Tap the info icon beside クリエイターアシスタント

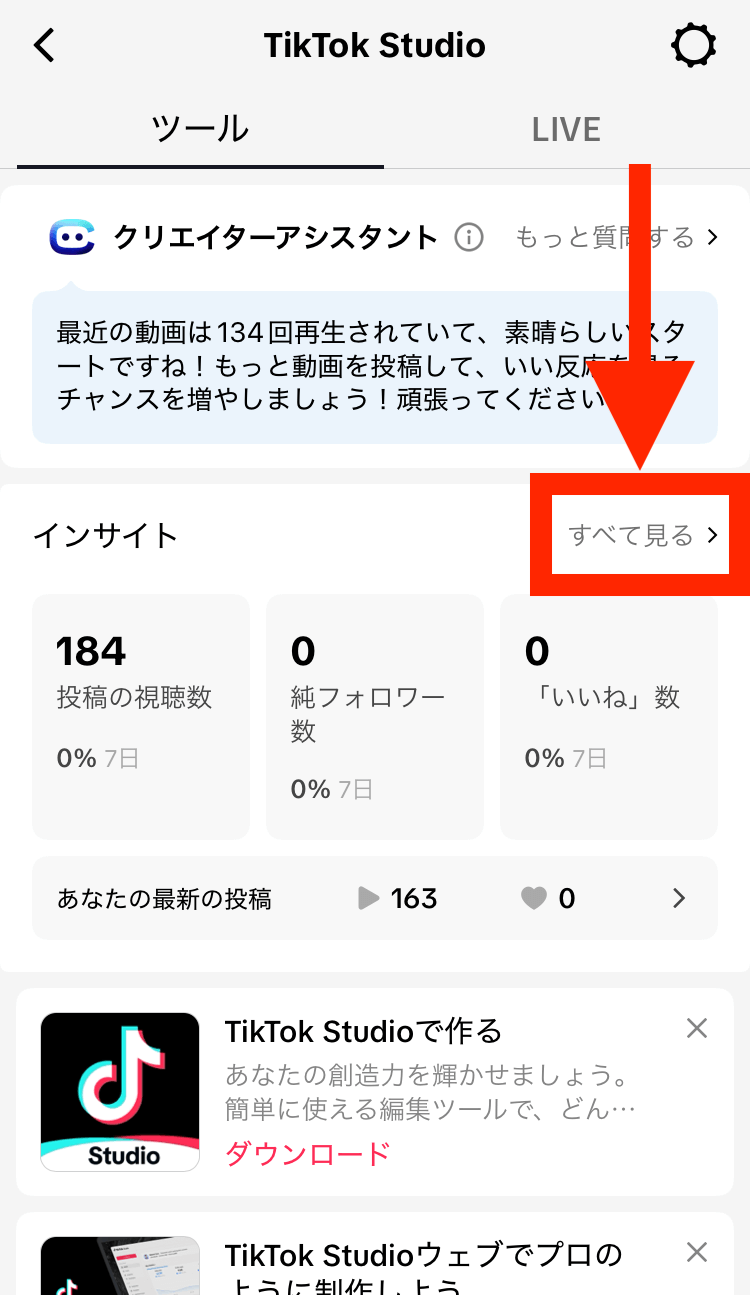pyautogui.click(x=469, y=238)
